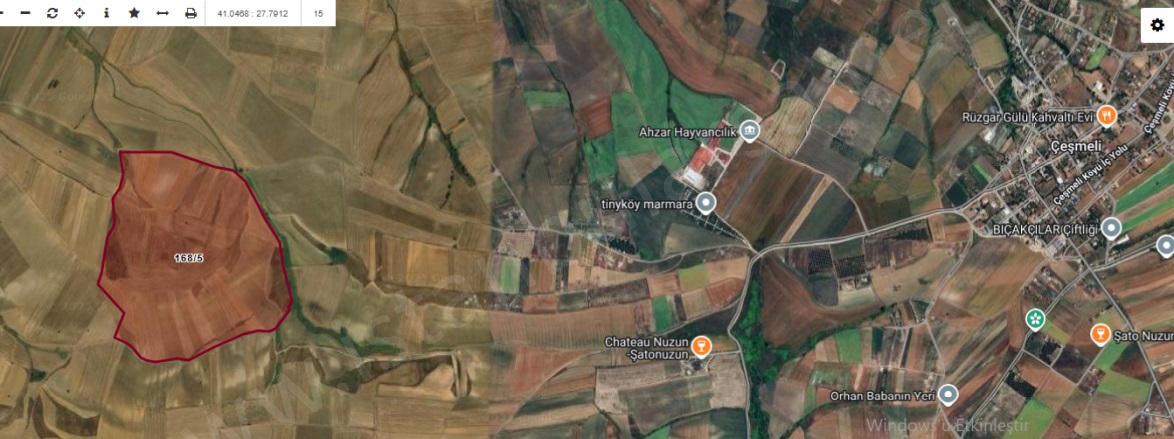Open tinyköy marmara place marker

[x=706, y=204]
